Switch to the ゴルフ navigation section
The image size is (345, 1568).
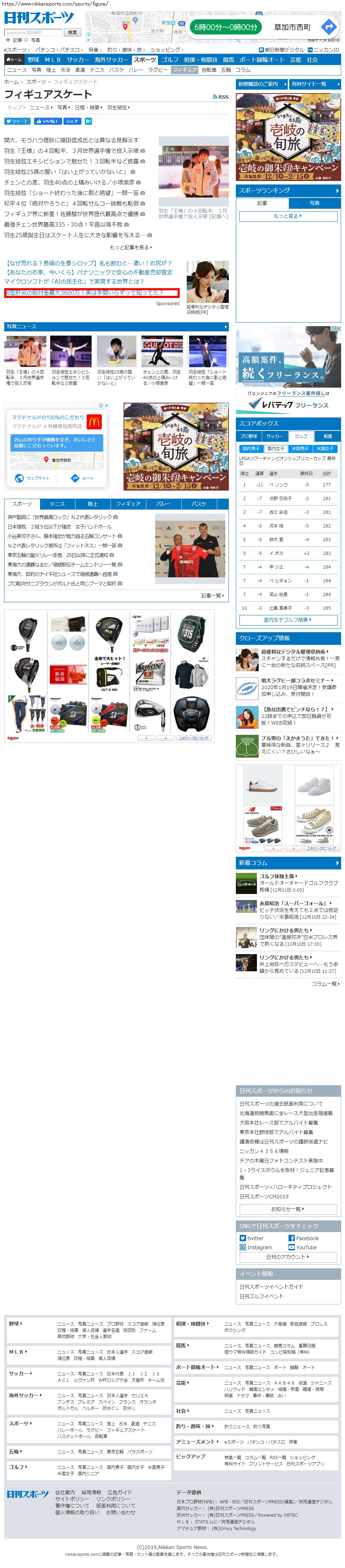tap(170, 60)
